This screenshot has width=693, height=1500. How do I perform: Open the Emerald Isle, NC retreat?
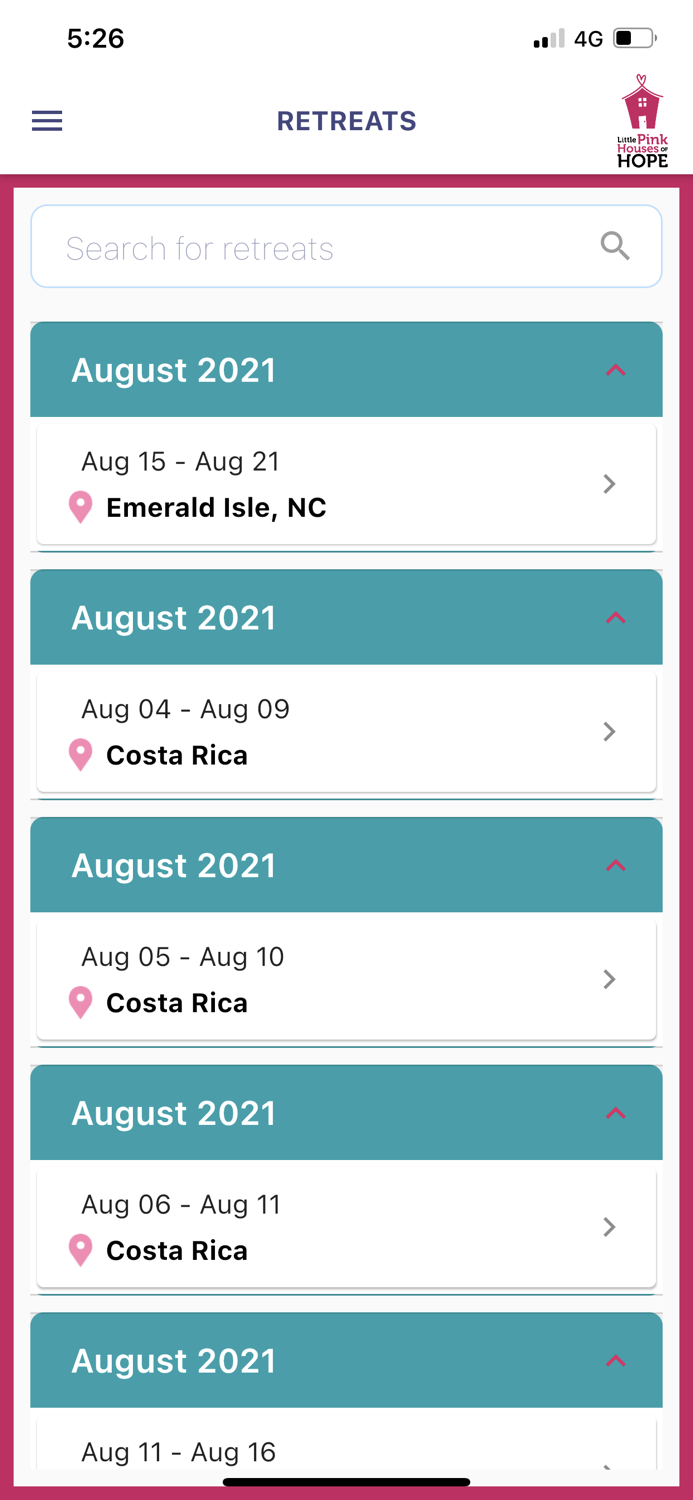pyautogui.click(x=346, y=484)
